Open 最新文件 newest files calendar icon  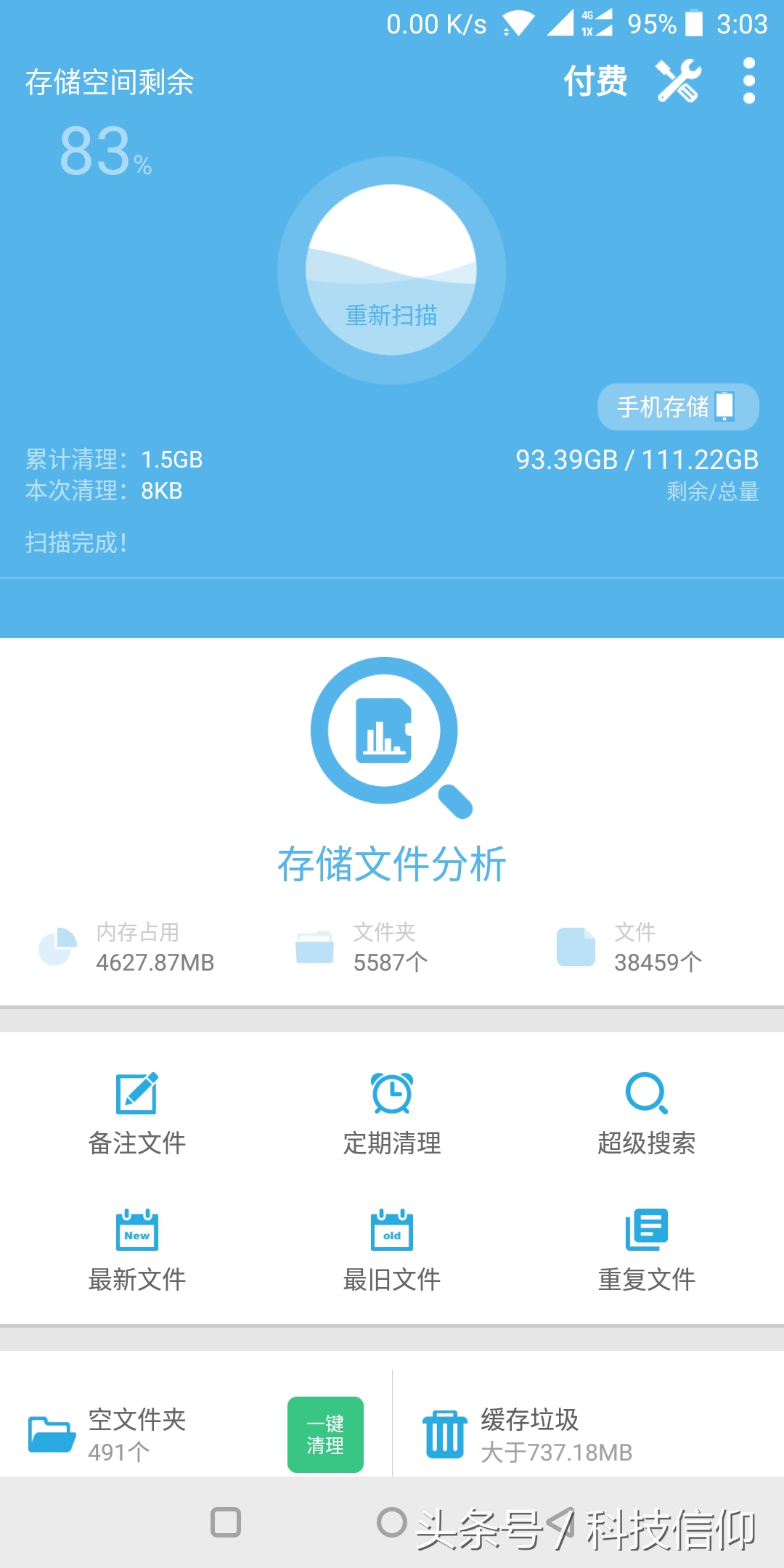(x=136, y=1232)
